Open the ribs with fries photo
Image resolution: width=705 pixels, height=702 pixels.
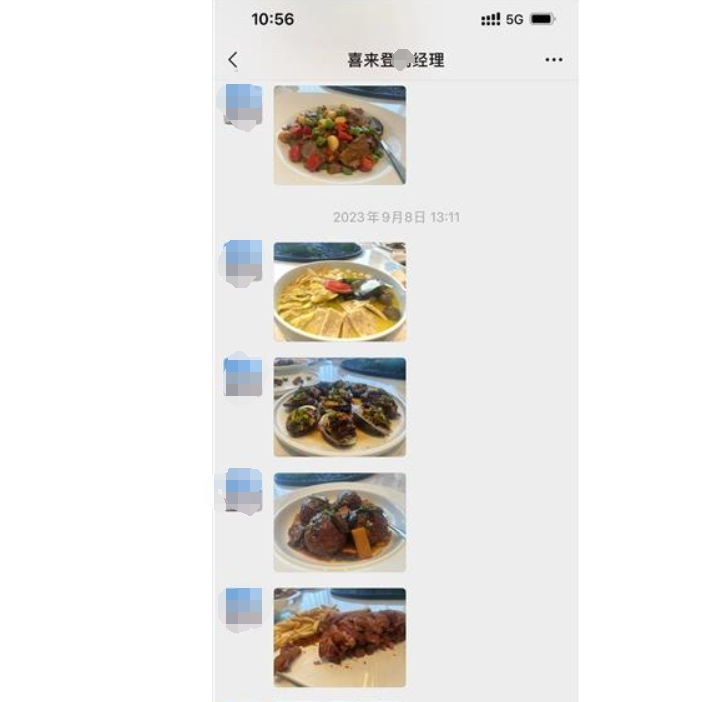point(340,637)
